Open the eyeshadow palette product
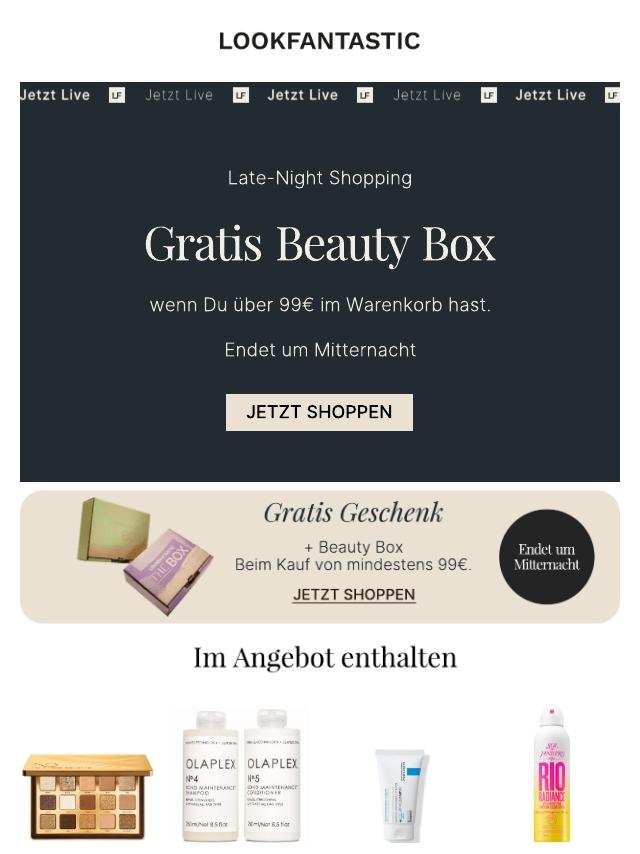This screenshot has height=854, width=640. click(88, 796)
